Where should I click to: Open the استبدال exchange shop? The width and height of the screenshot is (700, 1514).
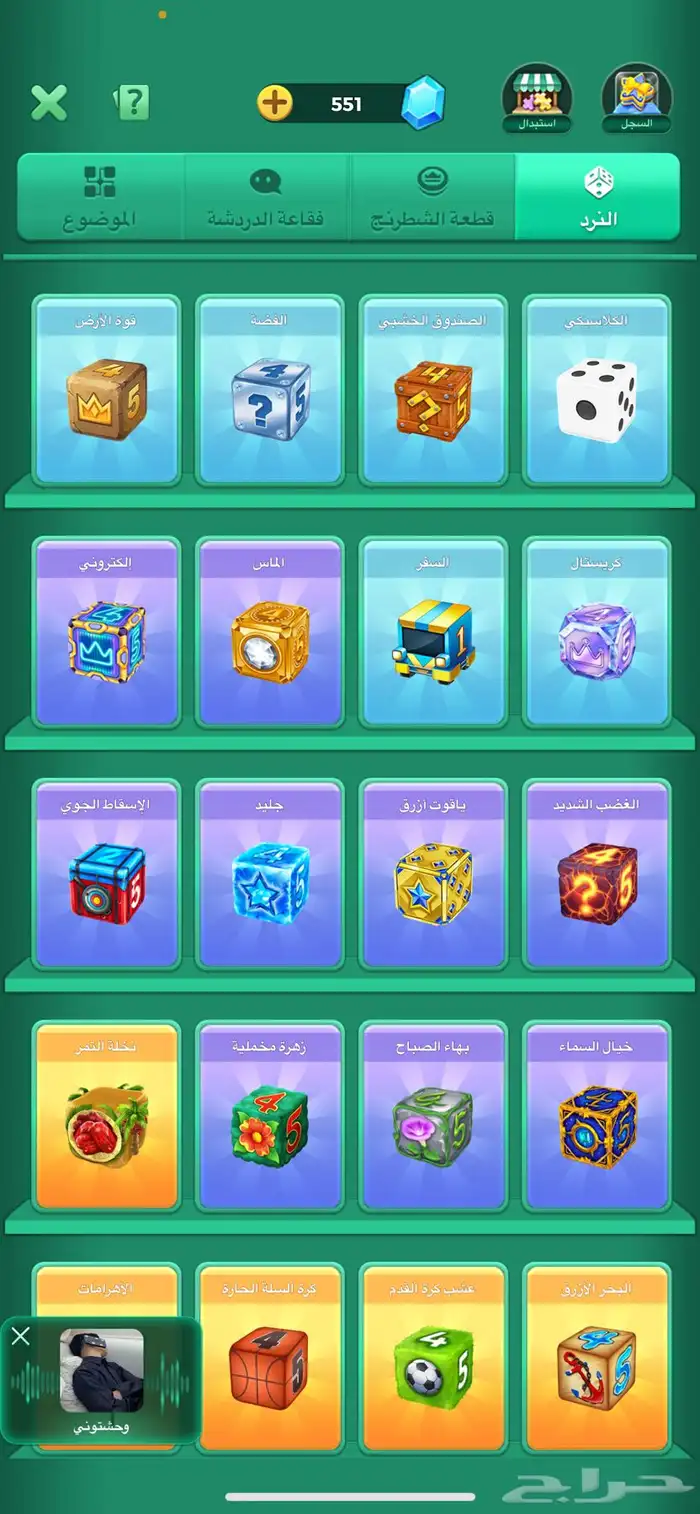pyautogui.click(x=537, y=98)
